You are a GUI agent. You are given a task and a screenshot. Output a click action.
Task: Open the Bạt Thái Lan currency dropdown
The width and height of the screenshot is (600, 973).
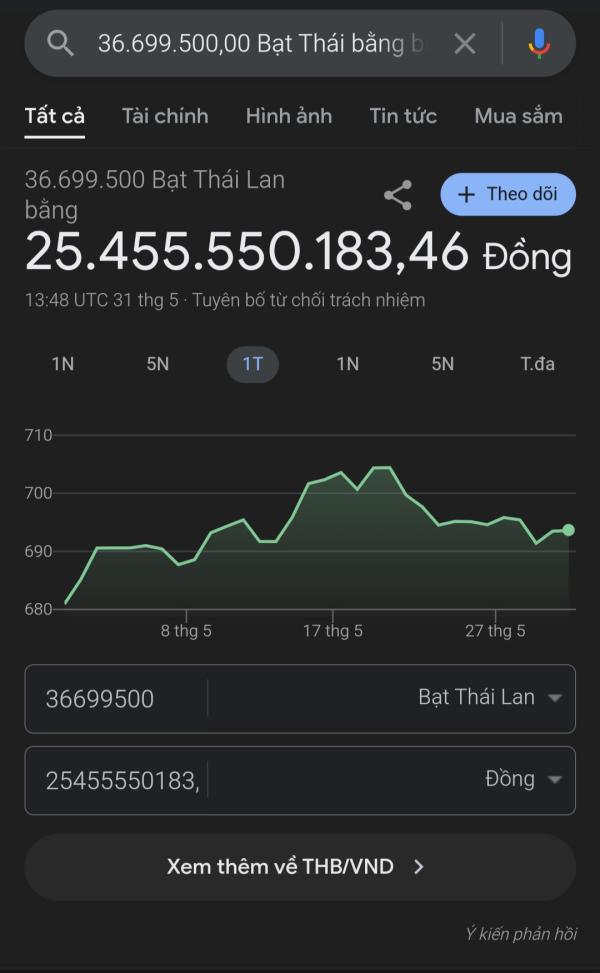(490, 698)
